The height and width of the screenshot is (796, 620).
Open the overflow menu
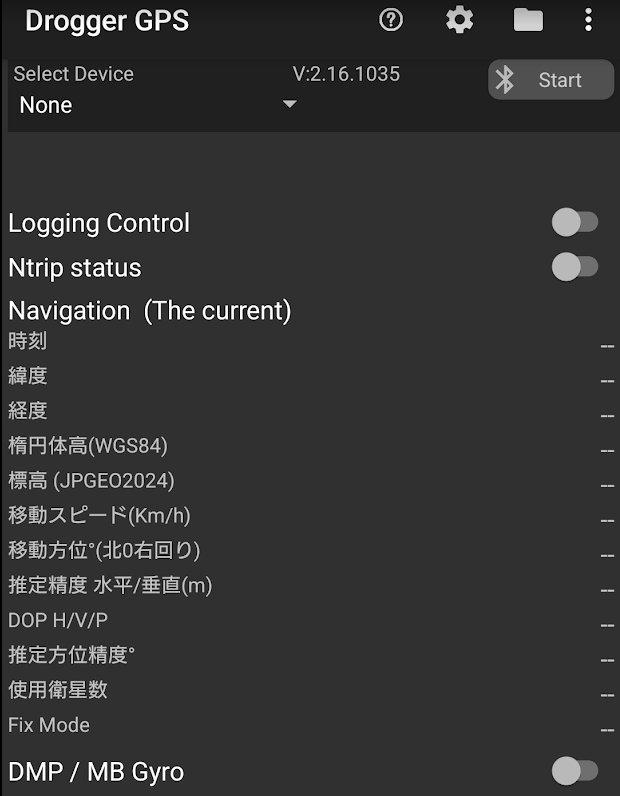[x=588, y=19]
